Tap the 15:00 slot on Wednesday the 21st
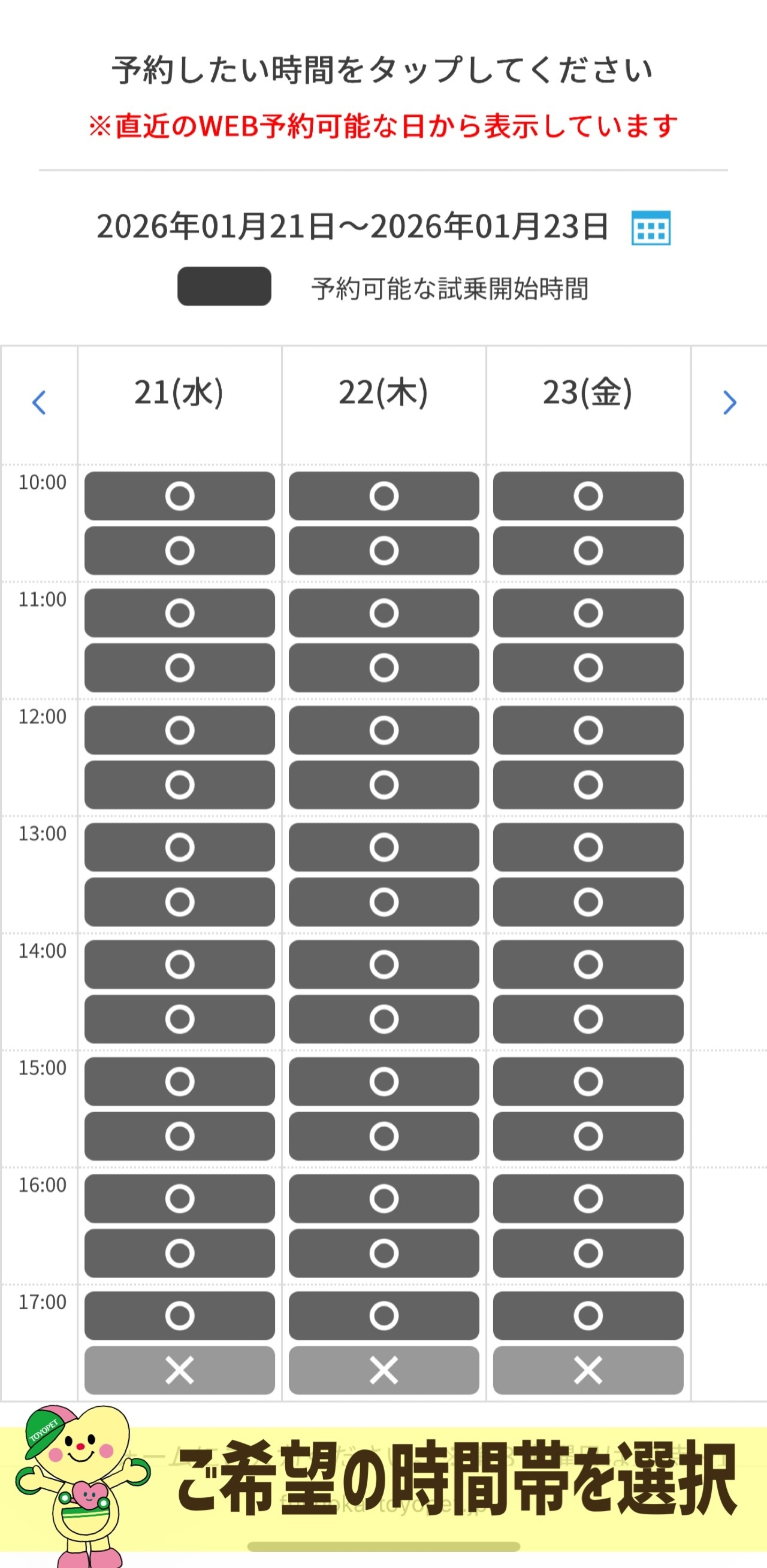Viewport: 767px width, 1568px height. tap(179, 1081)
